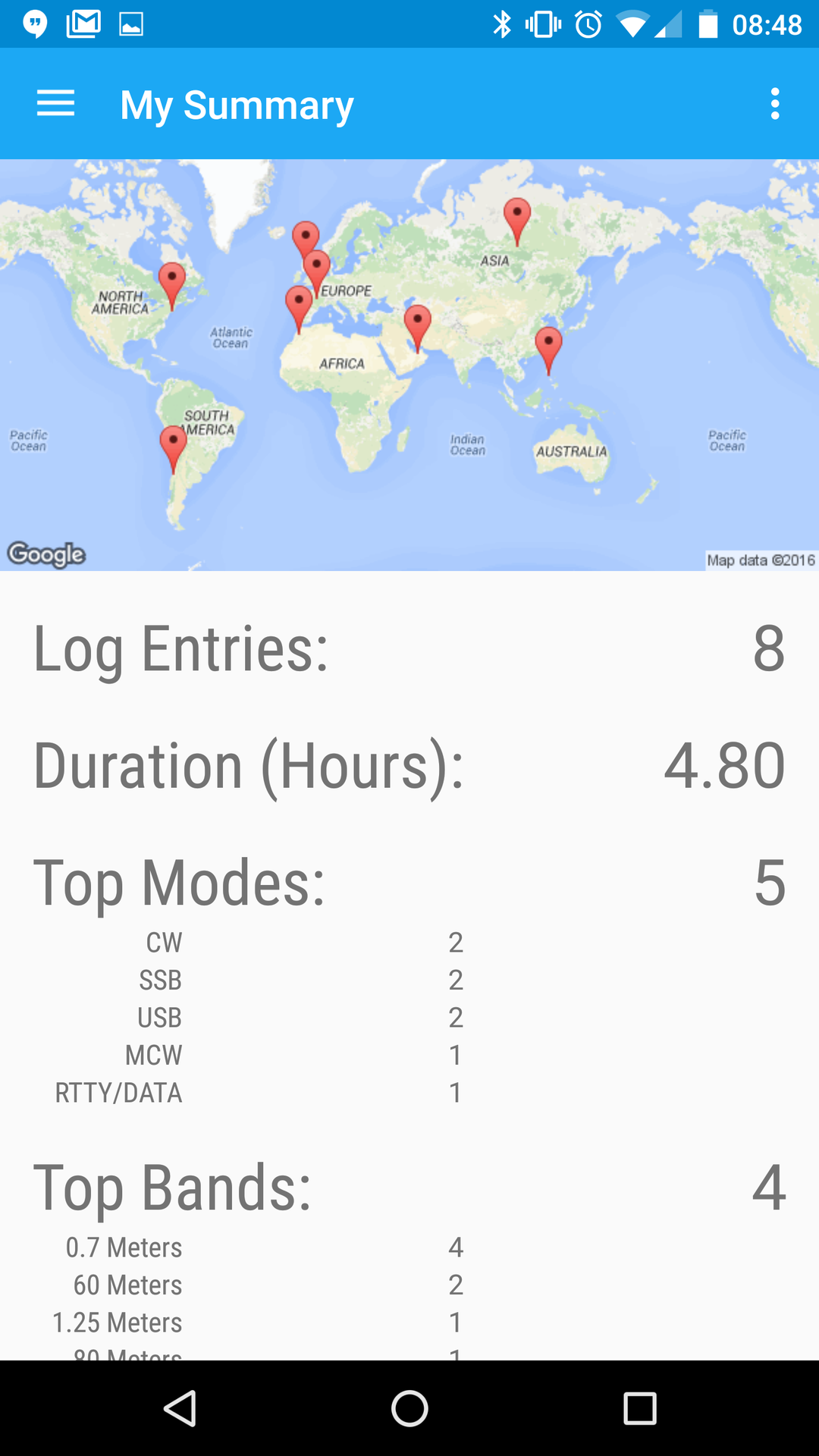This screenshot has height=1456, width=819.
Task: Click the Map data copyright notice
Action: pos(761,560)
